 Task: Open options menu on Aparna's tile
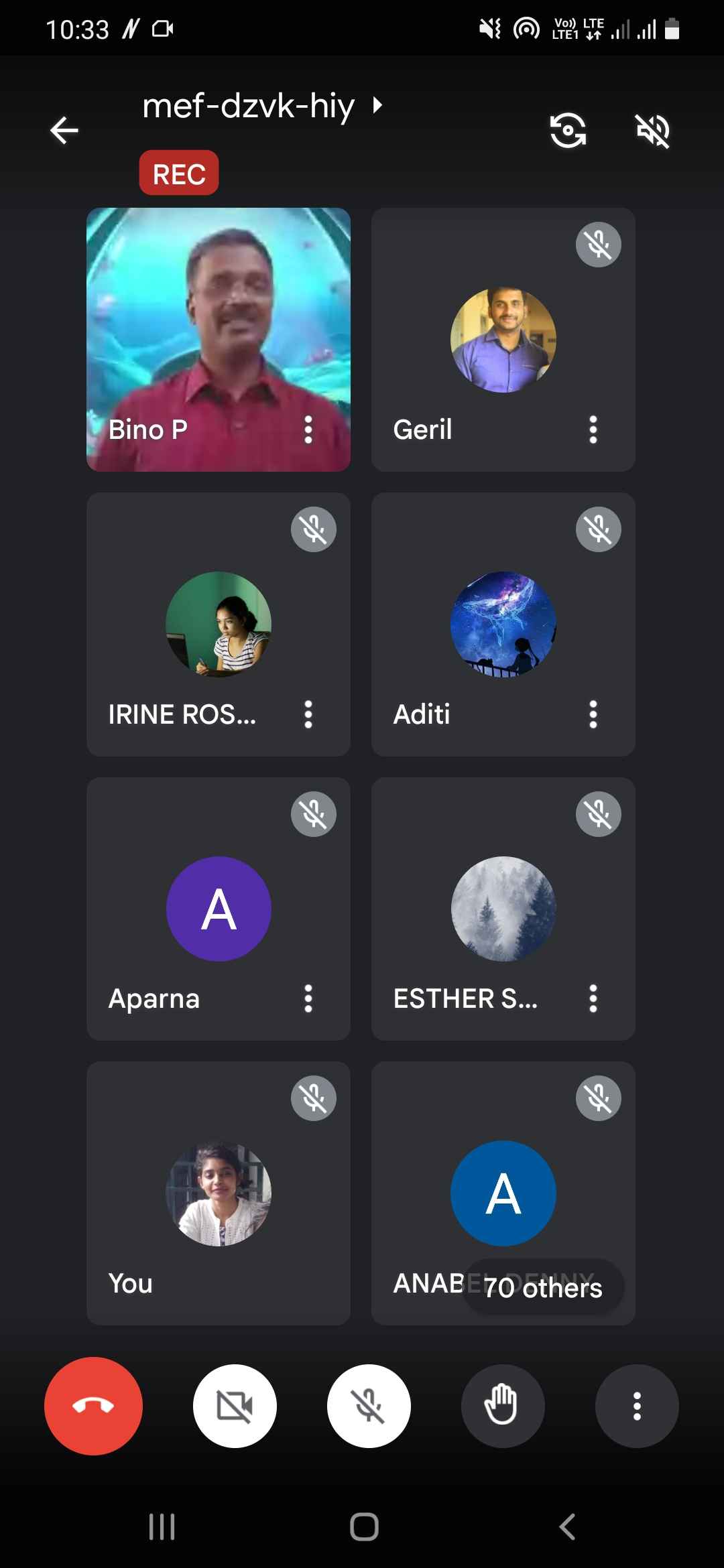pos(308,998)
